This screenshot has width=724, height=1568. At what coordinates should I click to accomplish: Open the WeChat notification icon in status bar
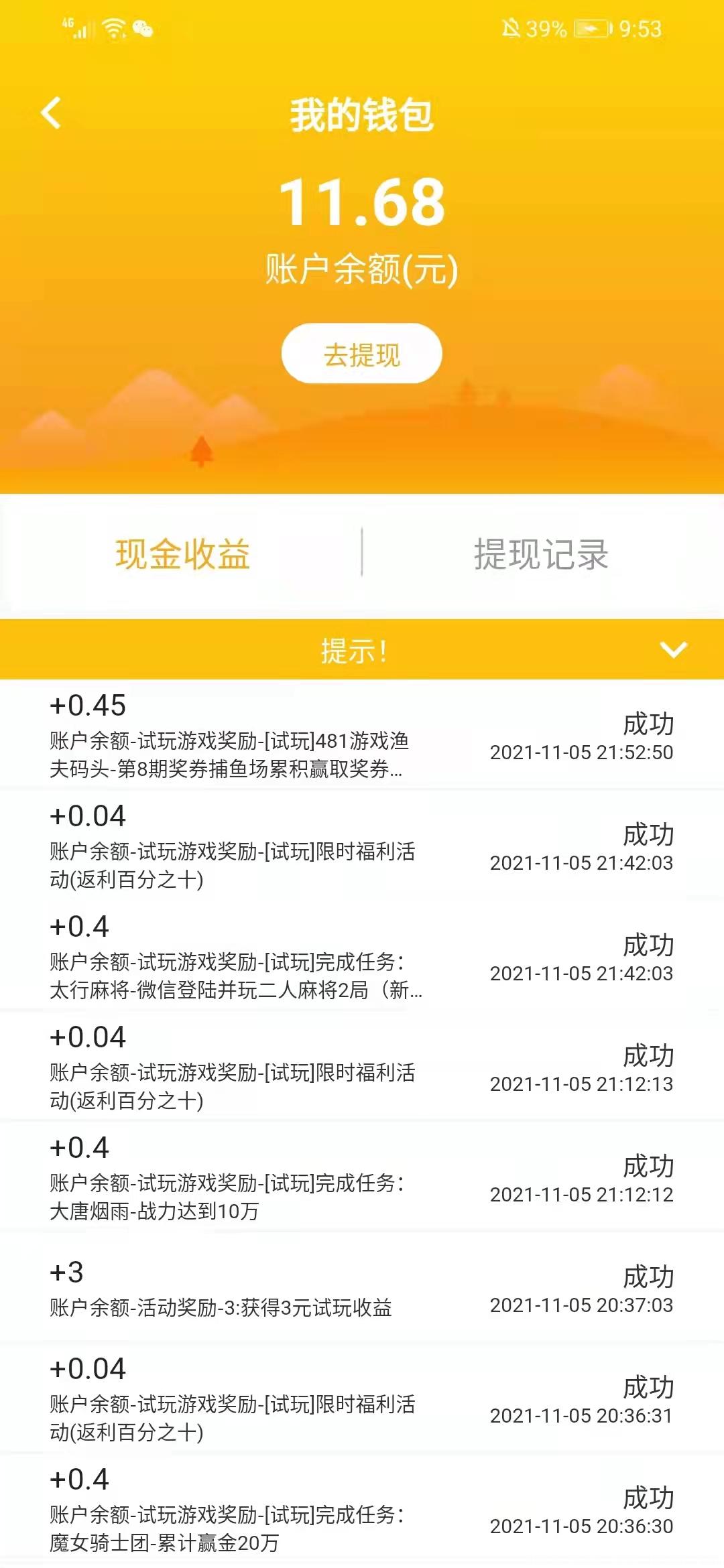143,28
